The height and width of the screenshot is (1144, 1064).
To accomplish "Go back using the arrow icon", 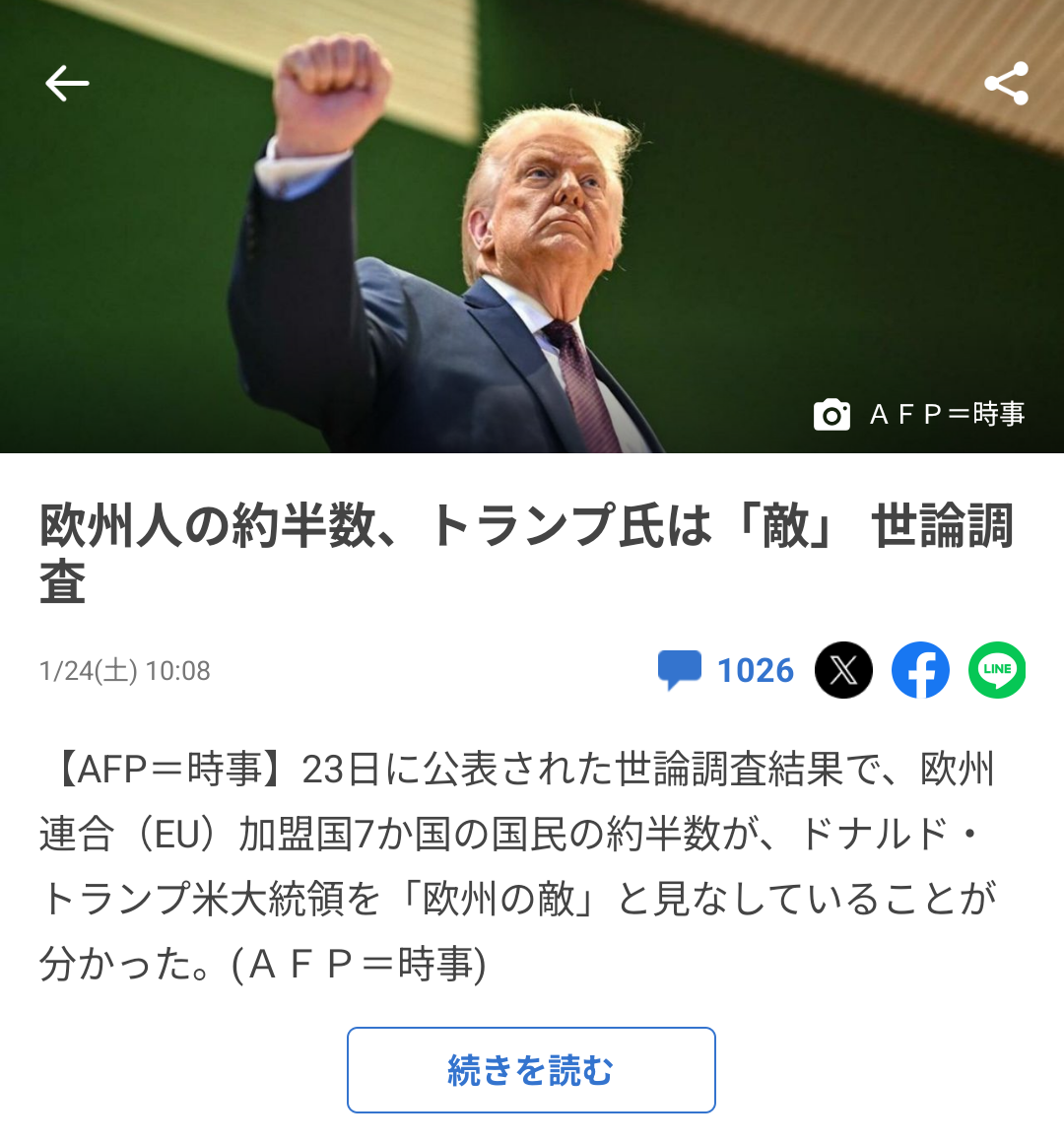I will pos(67,84).
